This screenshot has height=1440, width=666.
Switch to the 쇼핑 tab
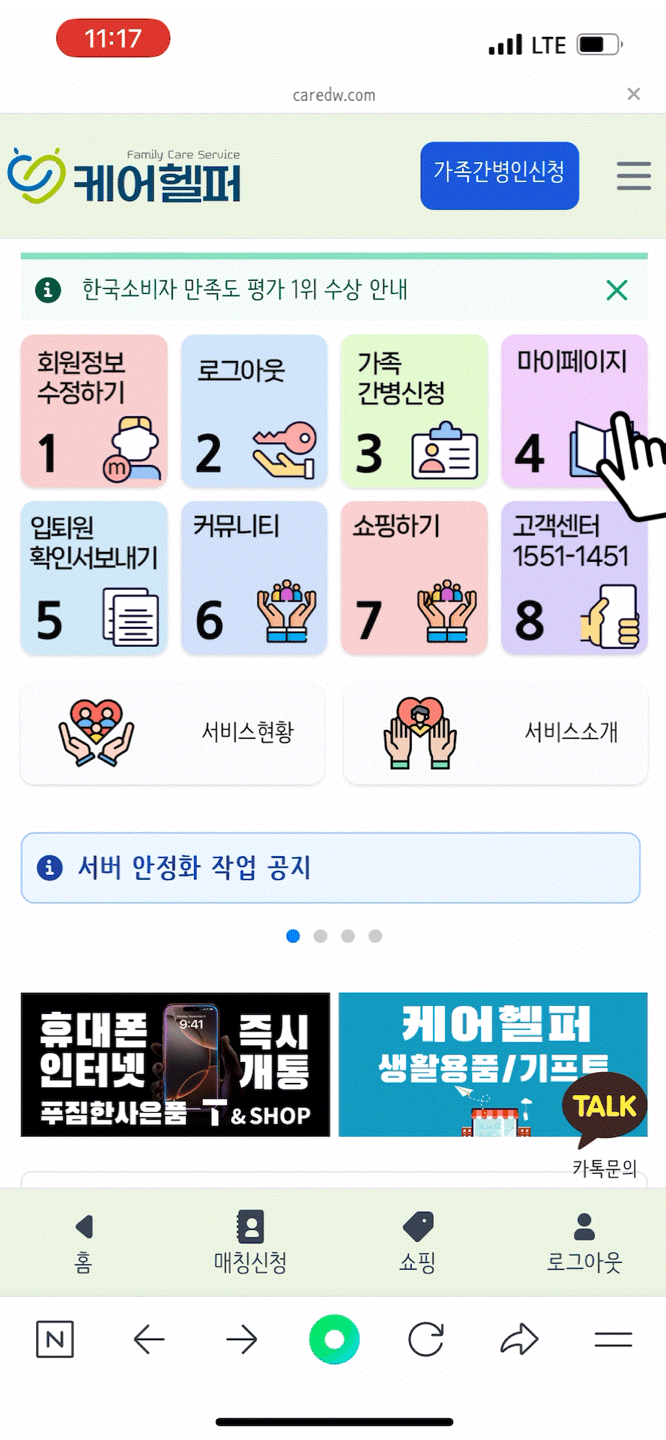[417, 1242]
